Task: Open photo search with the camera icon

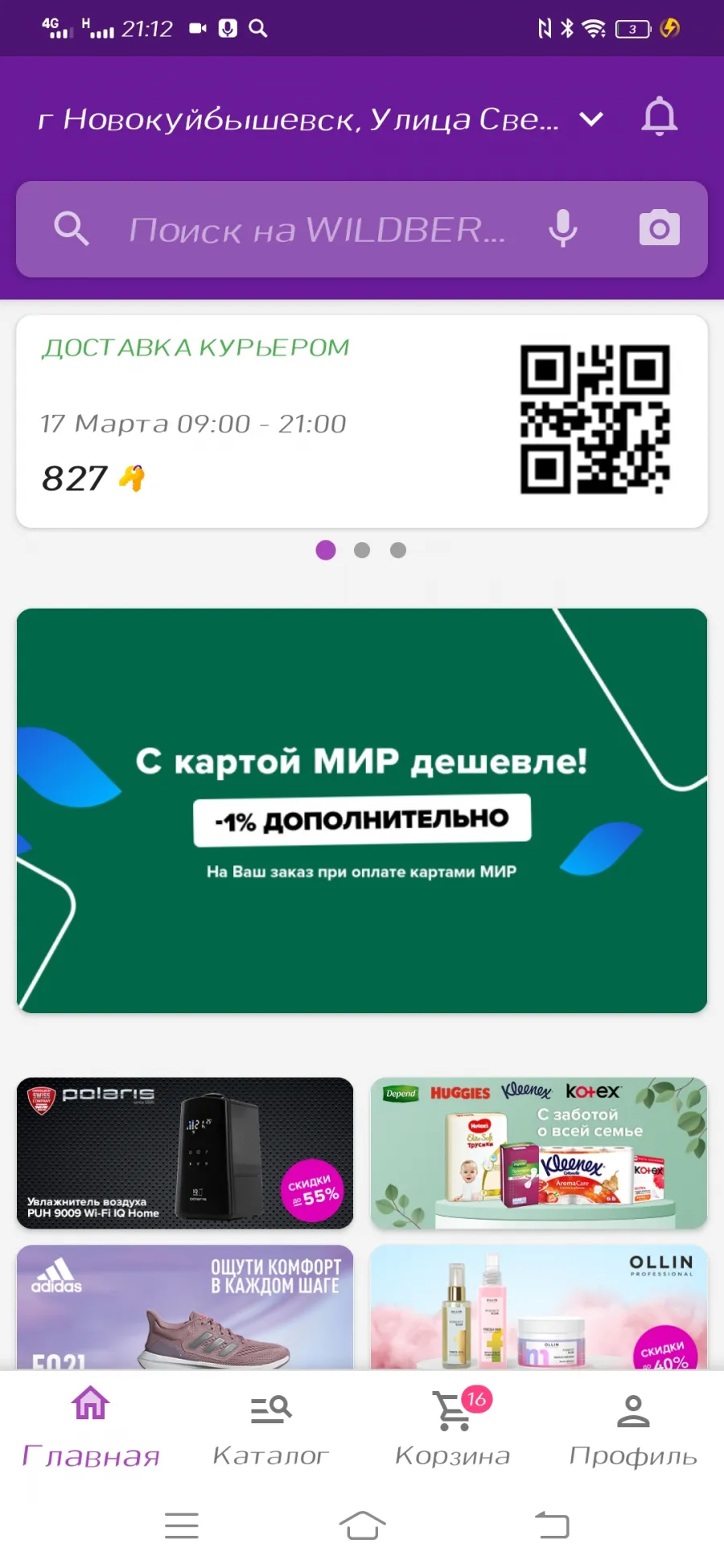Action: [660, 229]
